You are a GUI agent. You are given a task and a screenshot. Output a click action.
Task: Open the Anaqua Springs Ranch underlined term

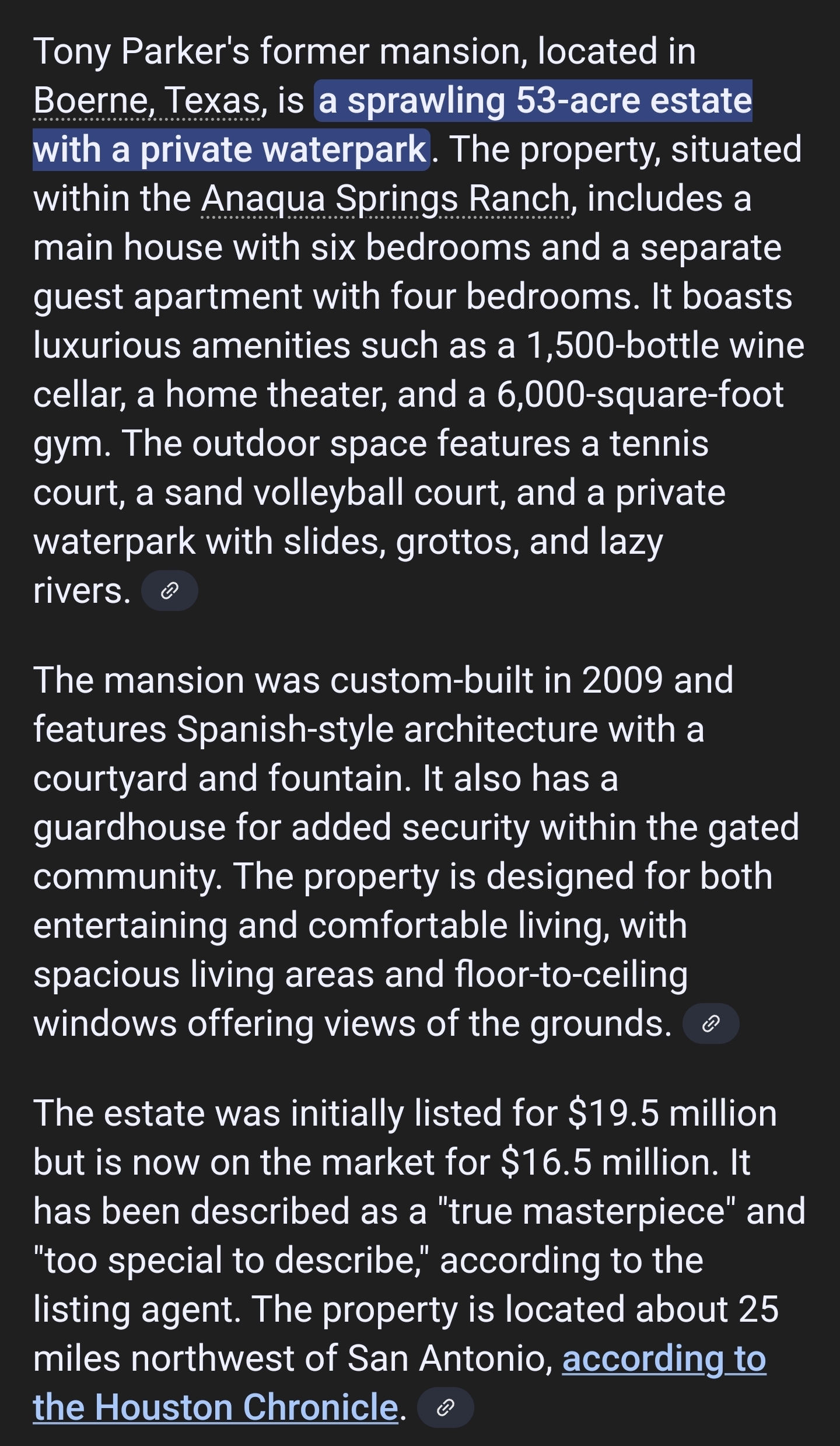point(386,198)
